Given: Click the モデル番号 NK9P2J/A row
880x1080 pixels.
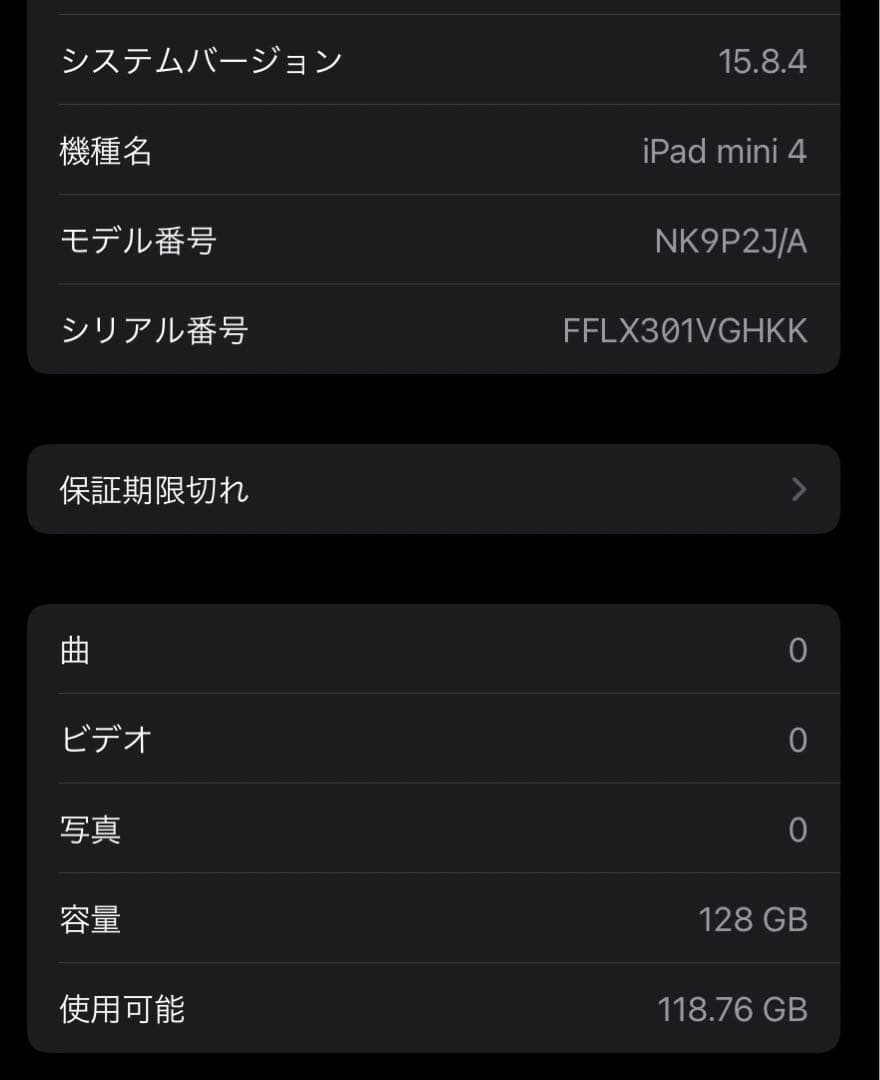Looking at the screenshot, I should click(435, 240).
